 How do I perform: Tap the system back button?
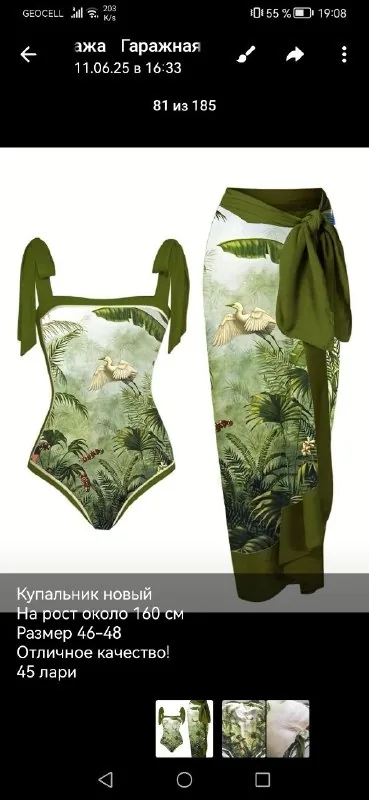coord(105,779)
